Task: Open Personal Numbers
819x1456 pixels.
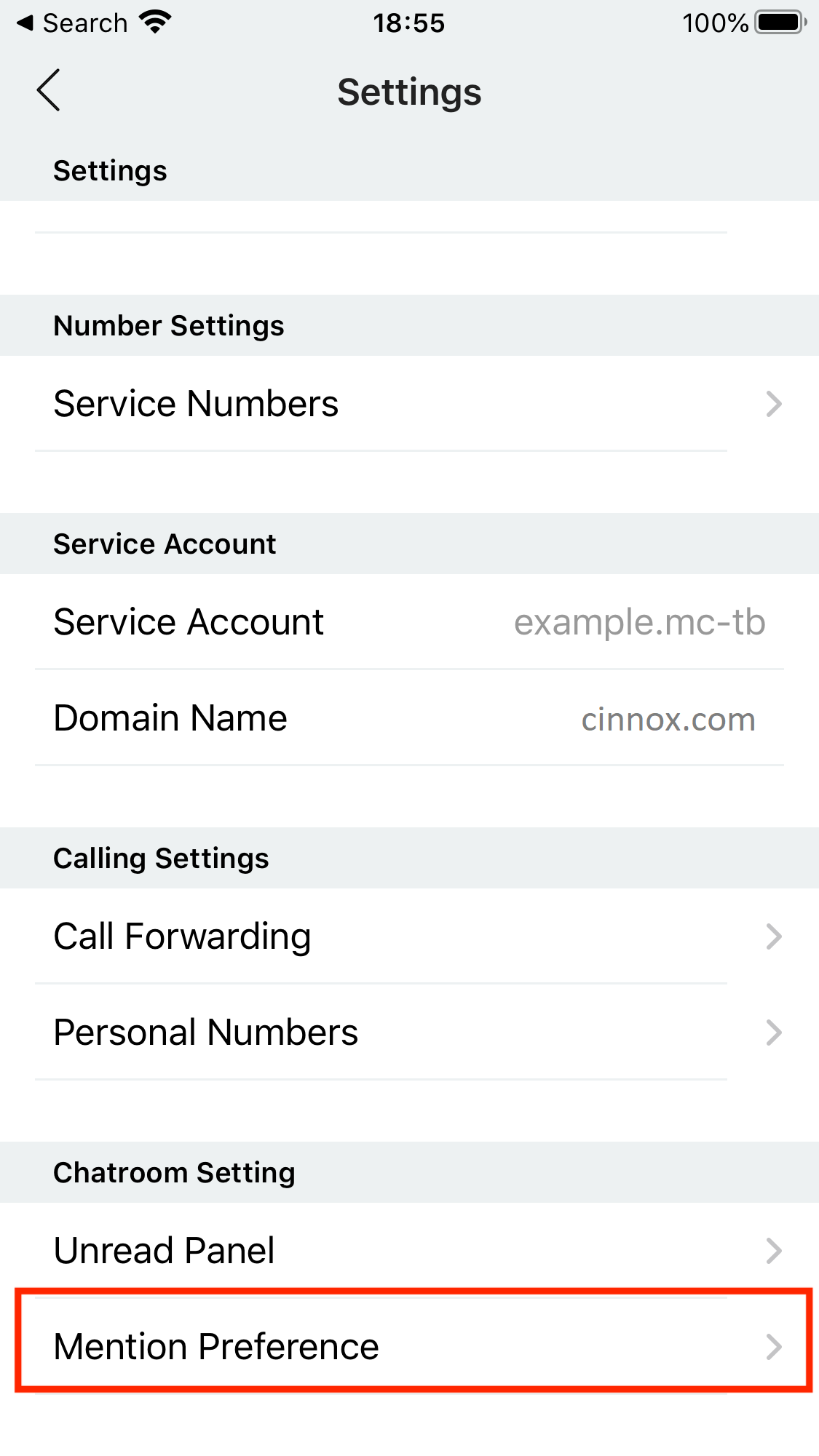Action: [x=409, y=1033]
